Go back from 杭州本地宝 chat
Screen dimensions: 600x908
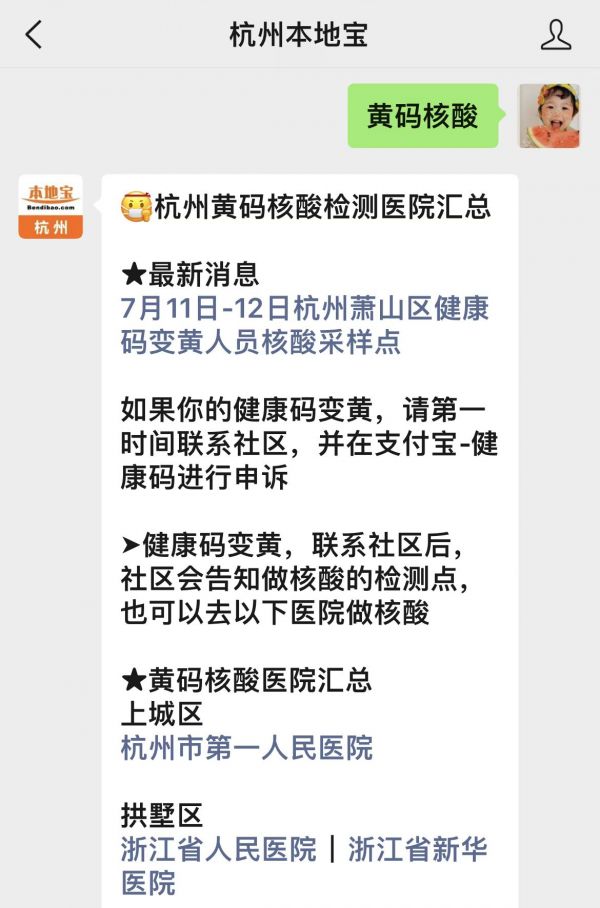[34, 35]
